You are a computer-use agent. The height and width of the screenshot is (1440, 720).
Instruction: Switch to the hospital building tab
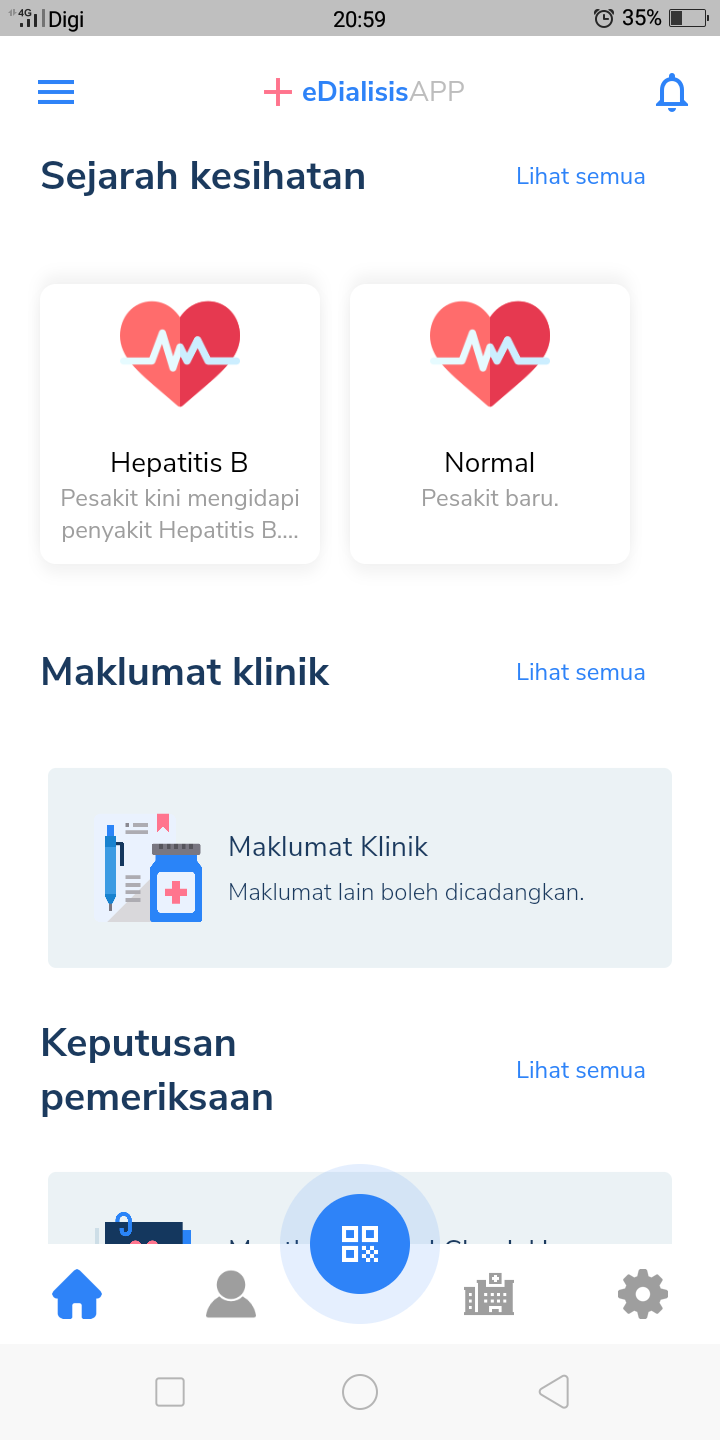tap(489, 1294)
